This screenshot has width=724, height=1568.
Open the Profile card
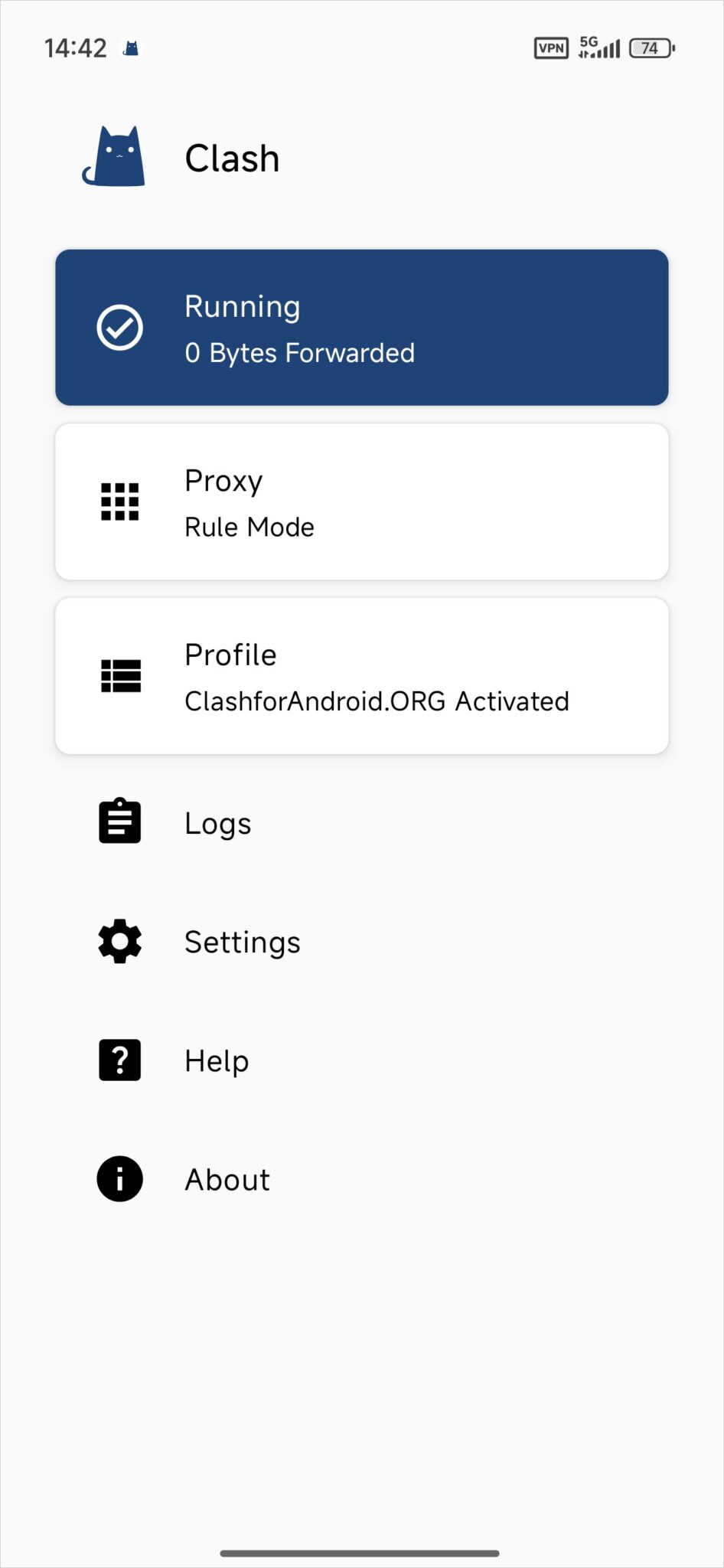[361, 676]
